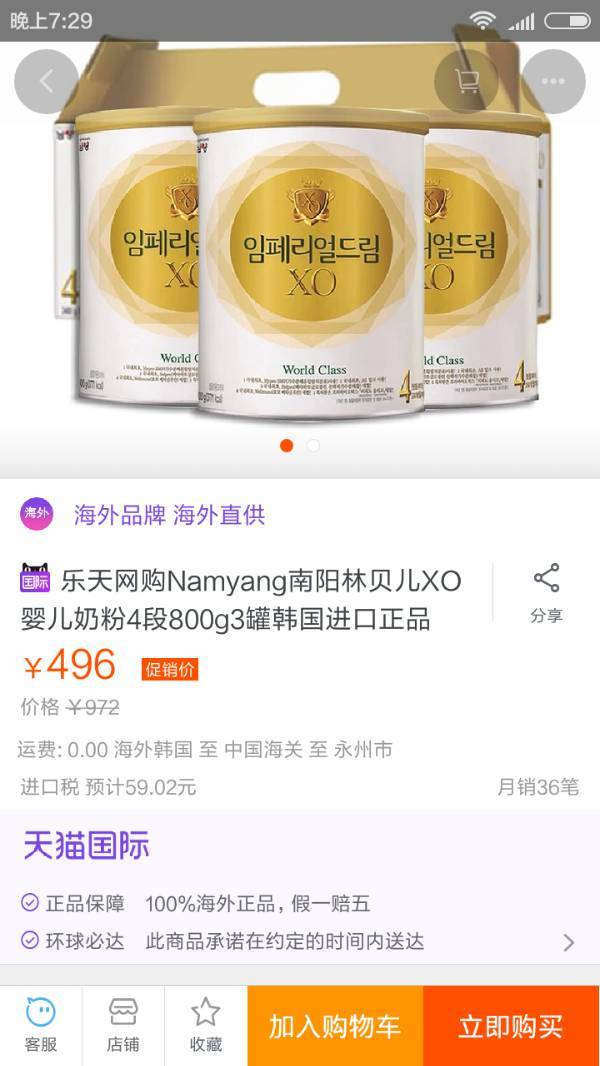Go back using the arrow button
Image resolution: width=600 pixels, height=1066 pixels.
pos(46,81)
